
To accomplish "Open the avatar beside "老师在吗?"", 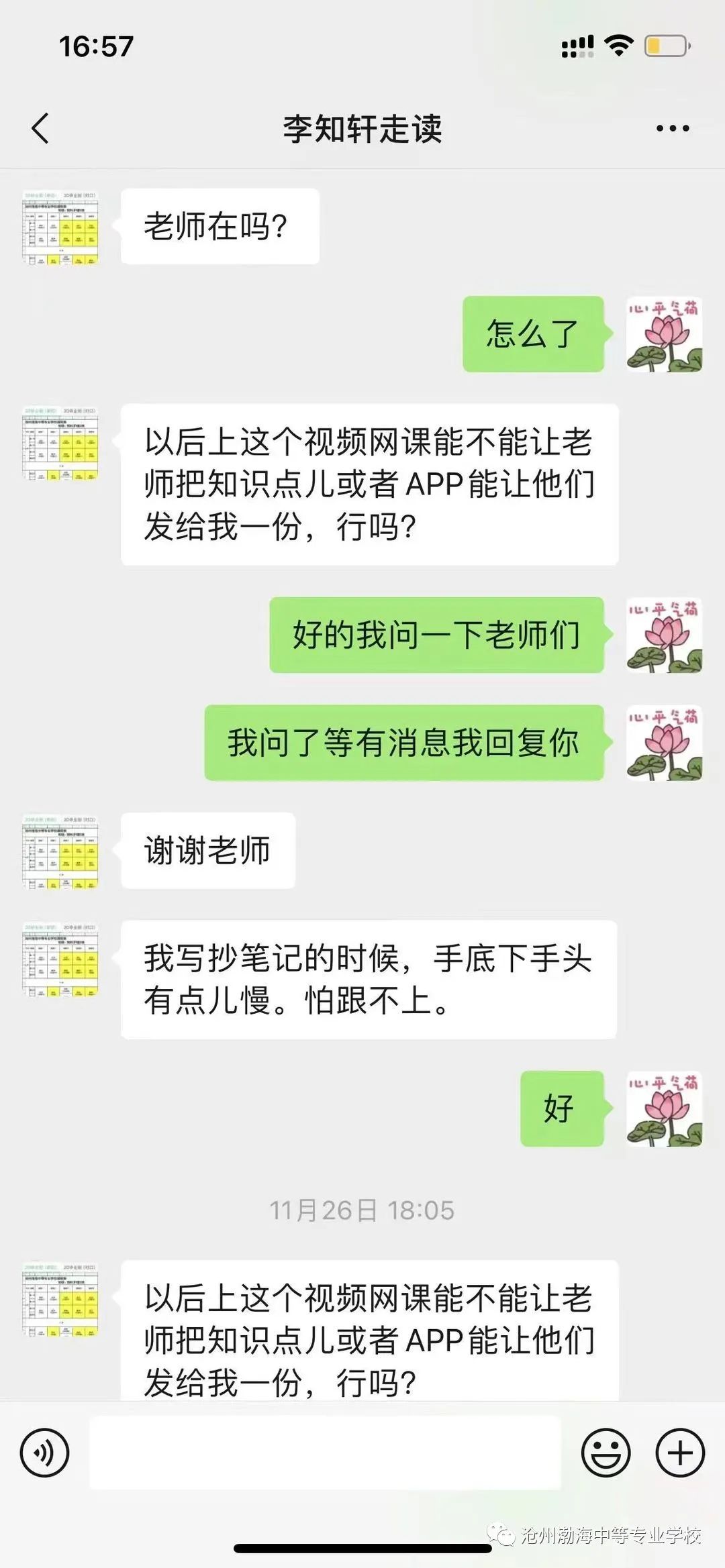I will [60, 227].
